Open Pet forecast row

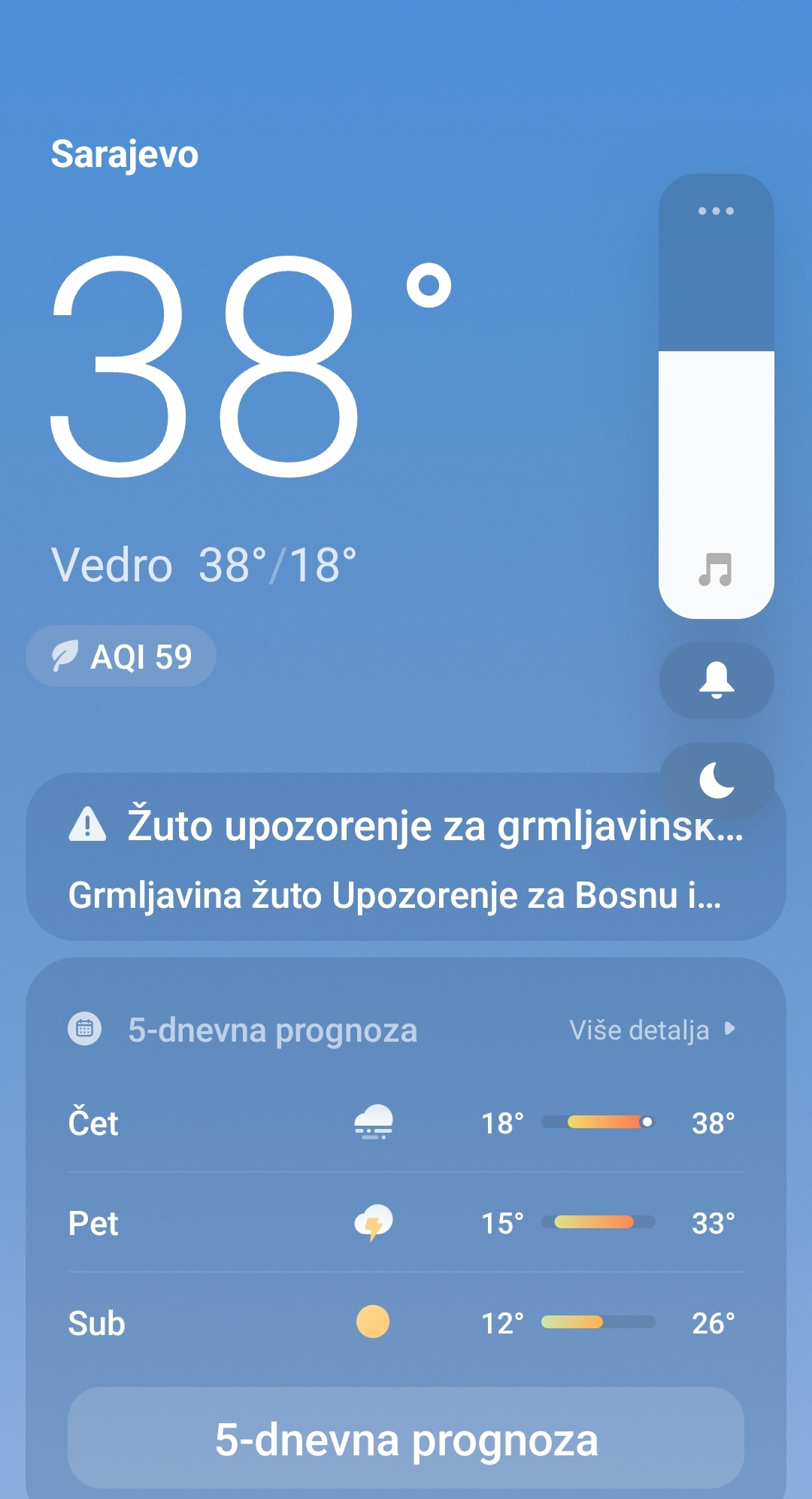406,1223
